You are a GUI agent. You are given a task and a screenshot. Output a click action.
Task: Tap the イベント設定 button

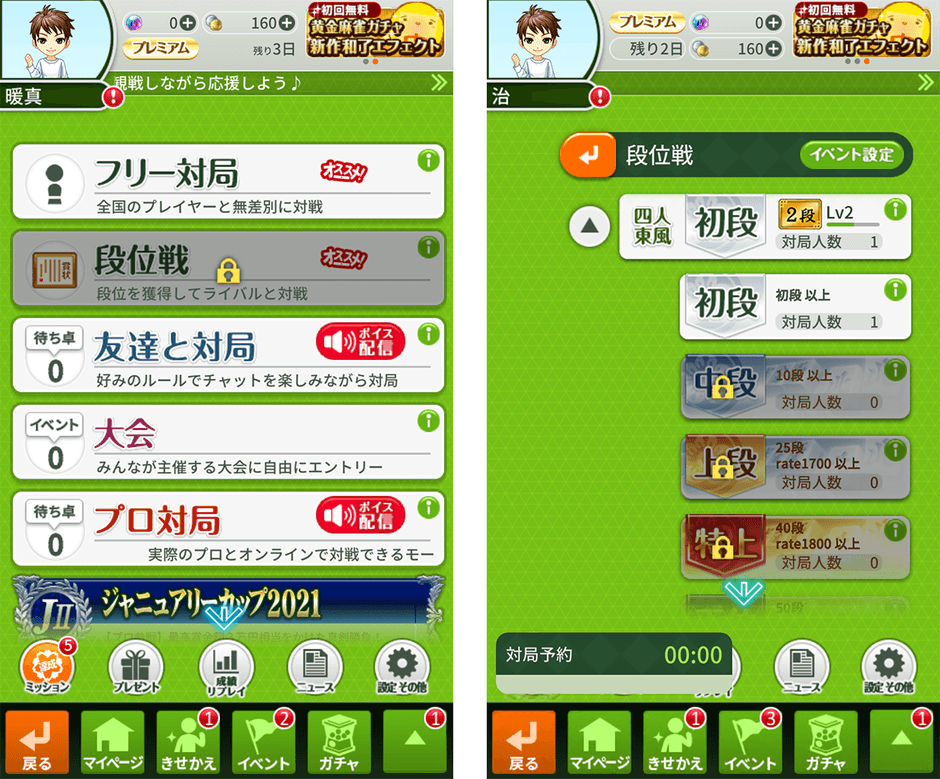(851, 155)
